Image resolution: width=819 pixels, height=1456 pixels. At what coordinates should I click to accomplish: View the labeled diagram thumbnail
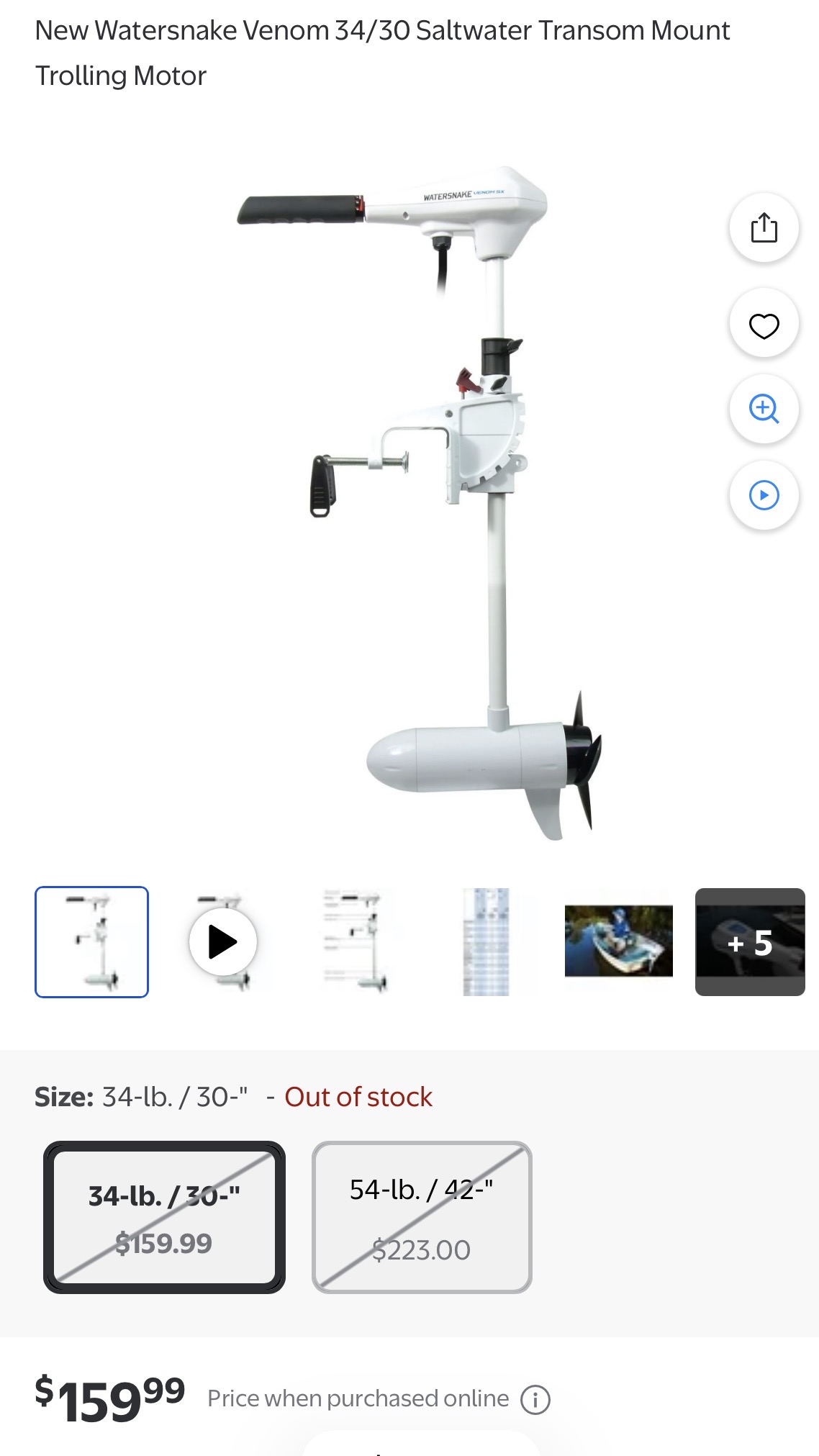pyautogui.click(x=355, y=942)
